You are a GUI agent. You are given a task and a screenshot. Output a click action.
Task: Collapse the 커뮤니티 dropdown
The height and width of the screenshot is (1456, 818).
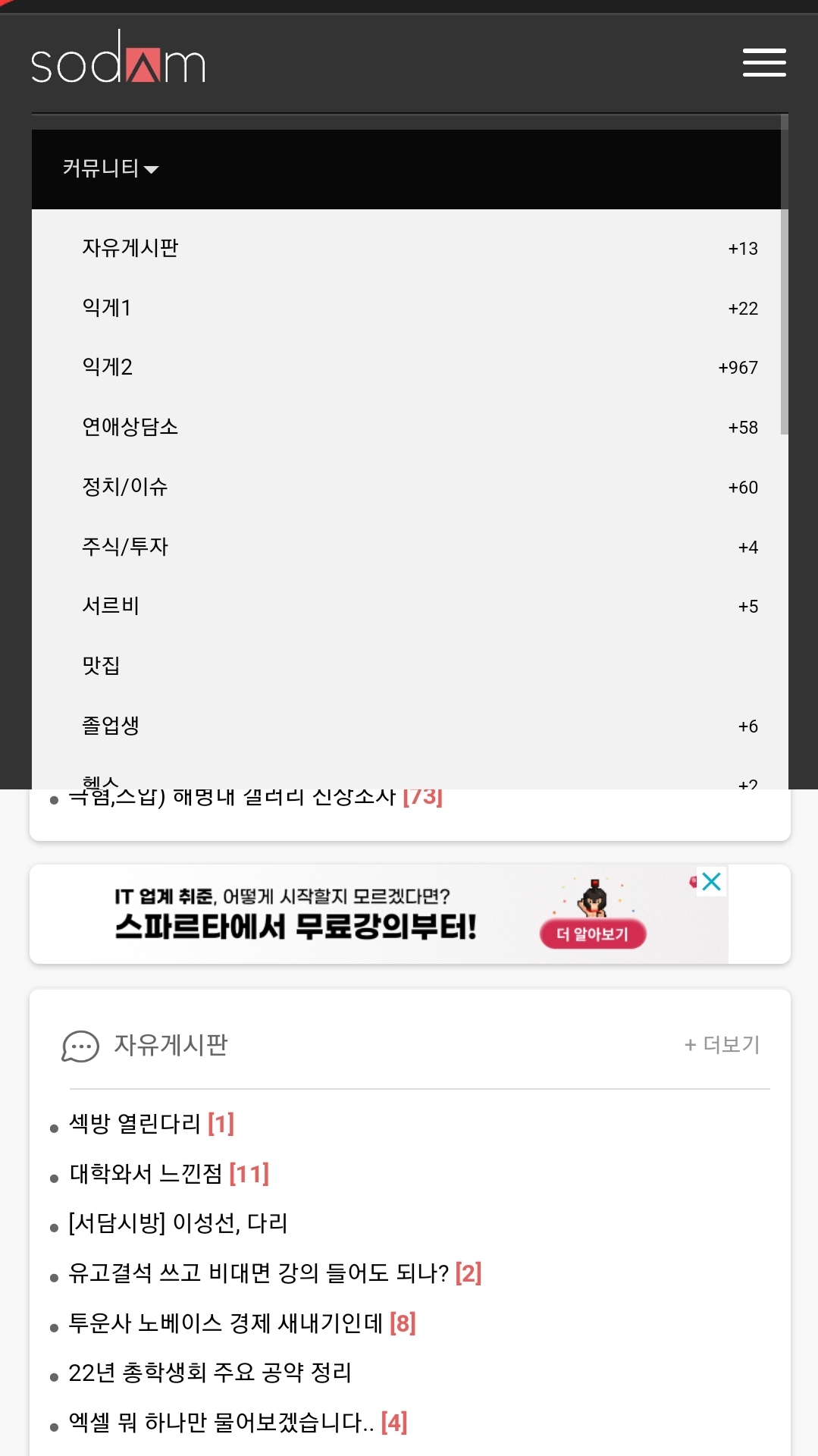tap(111, 168)
